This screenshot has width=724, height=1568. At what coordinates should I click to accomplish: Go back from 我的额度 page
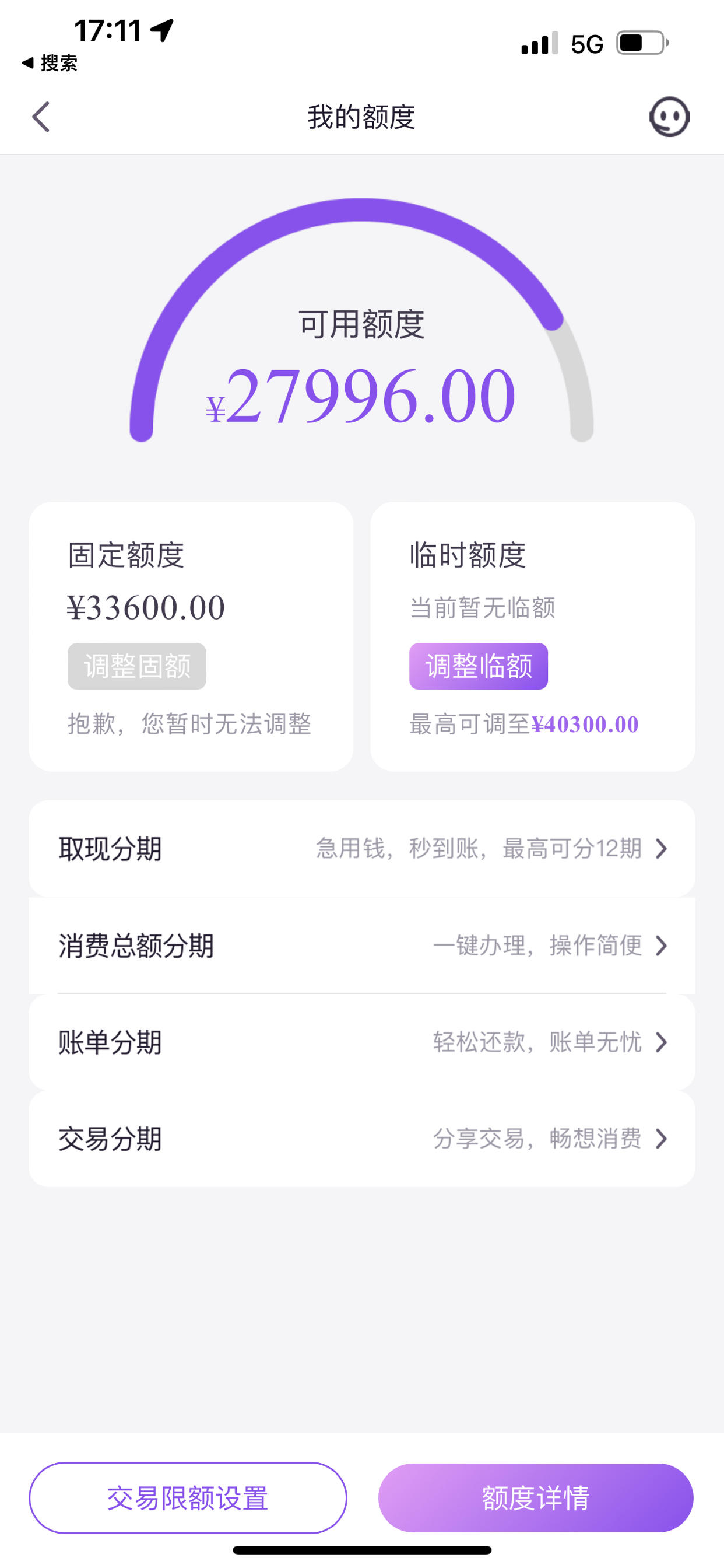click(x=41, y=117)
